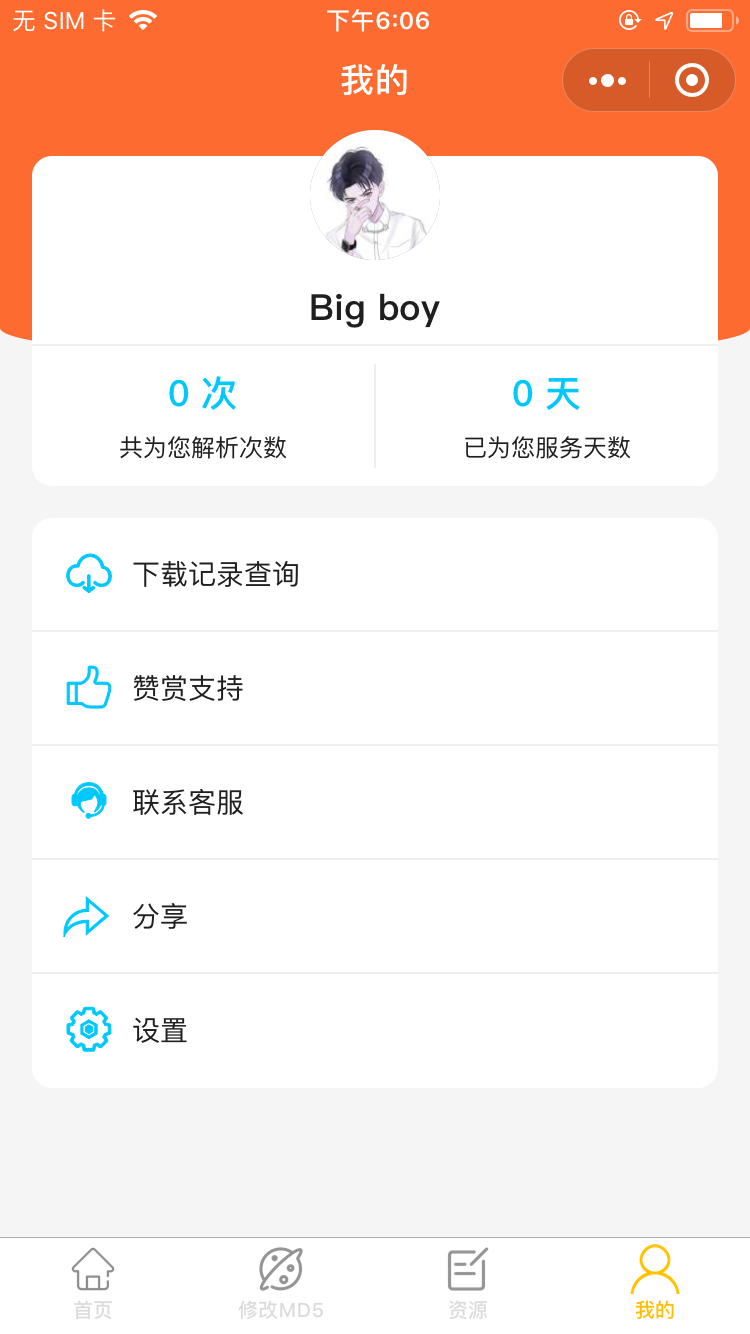
Task: Click the capsule close circle button
Action: click(690, 80)
